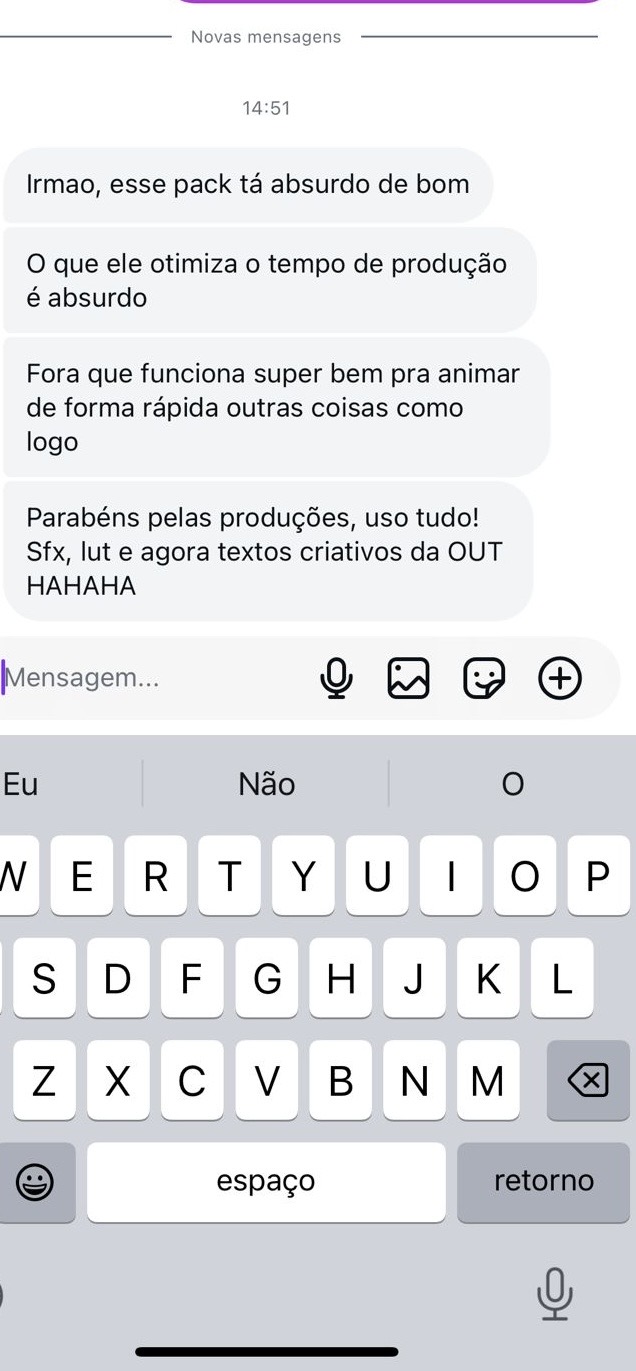Open the sticker picker icon
Viewport: 636px width, 1371px height.
click(x=484, y=679)
